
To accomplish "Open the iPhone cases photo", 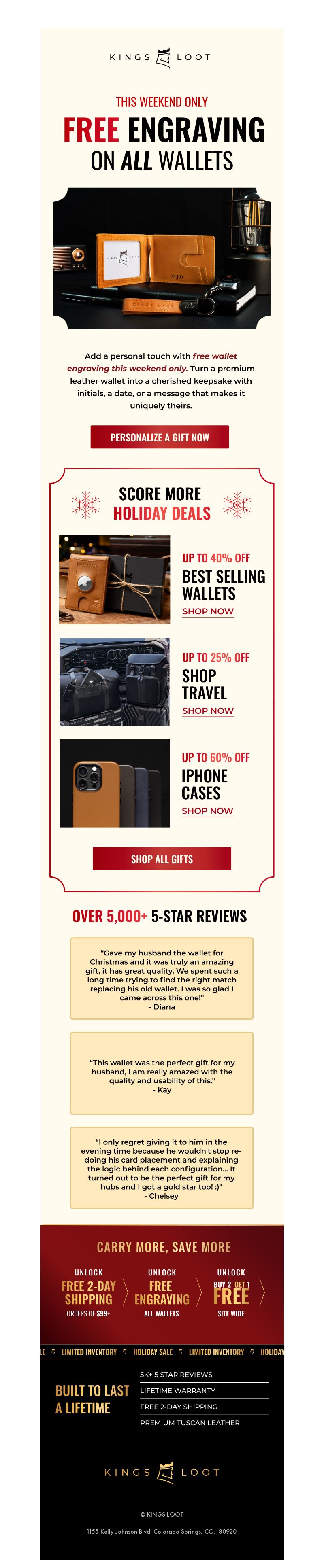I will click(115, 783).
